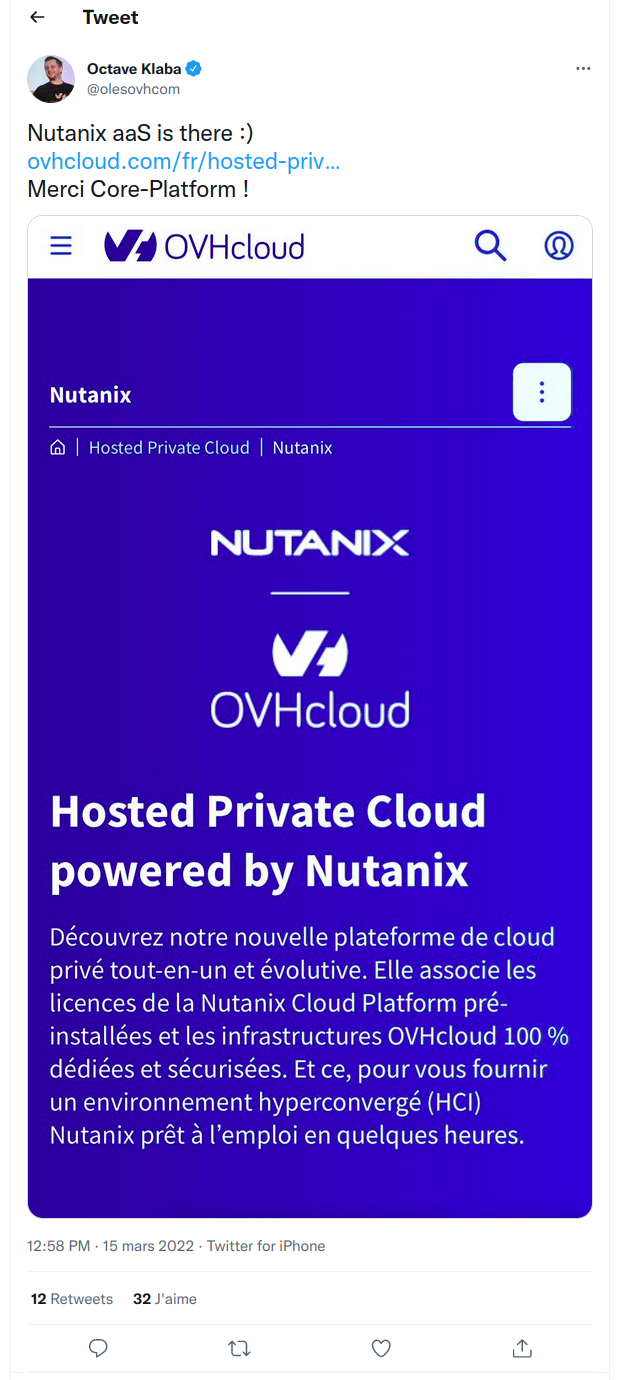Visit the Octave Klaba profile name
The width and height of the screenshot is (618, 1380).
[135, 69]
